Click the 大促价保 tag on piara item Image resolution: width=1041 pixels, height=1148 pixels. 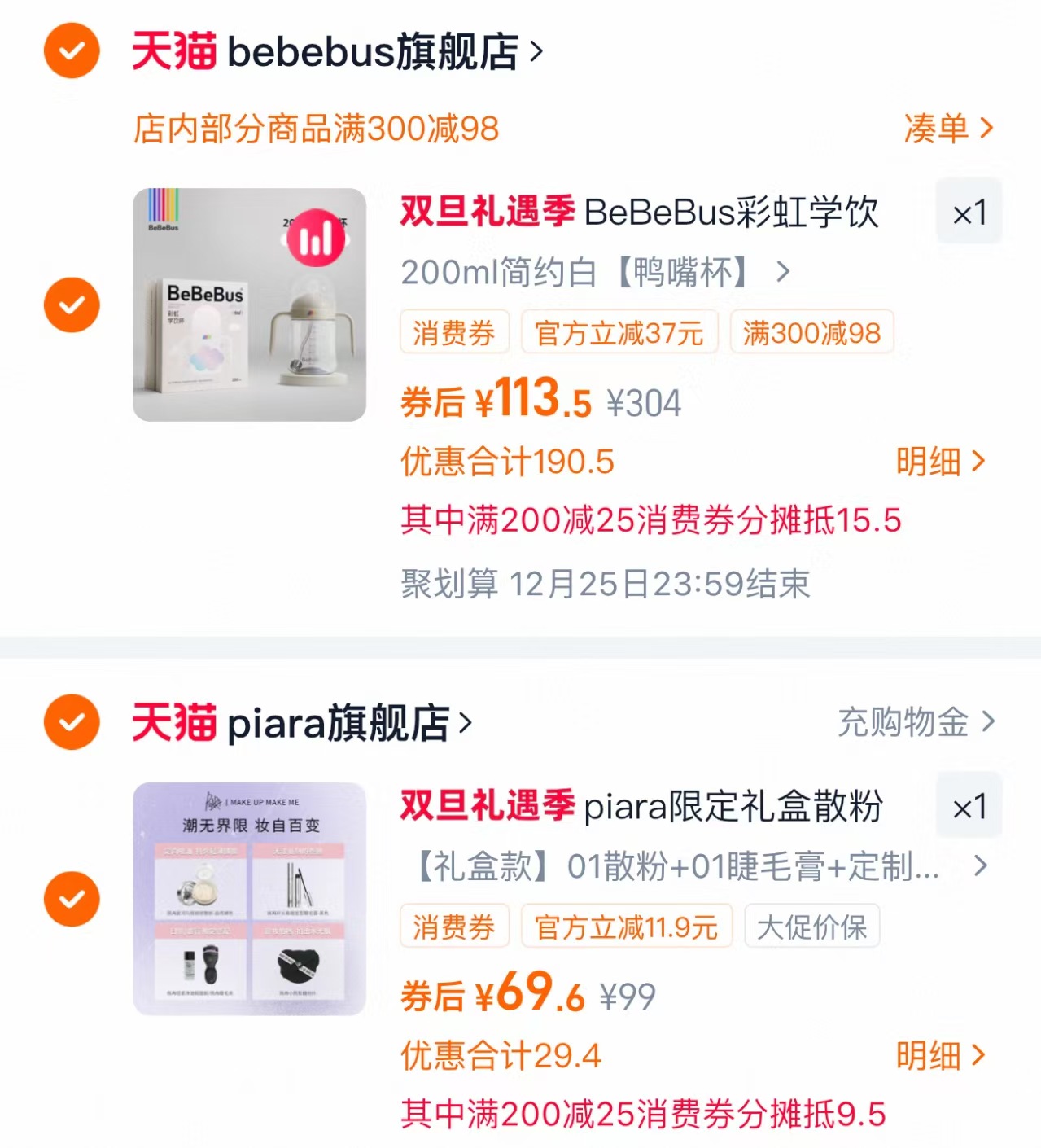(811, 926)
